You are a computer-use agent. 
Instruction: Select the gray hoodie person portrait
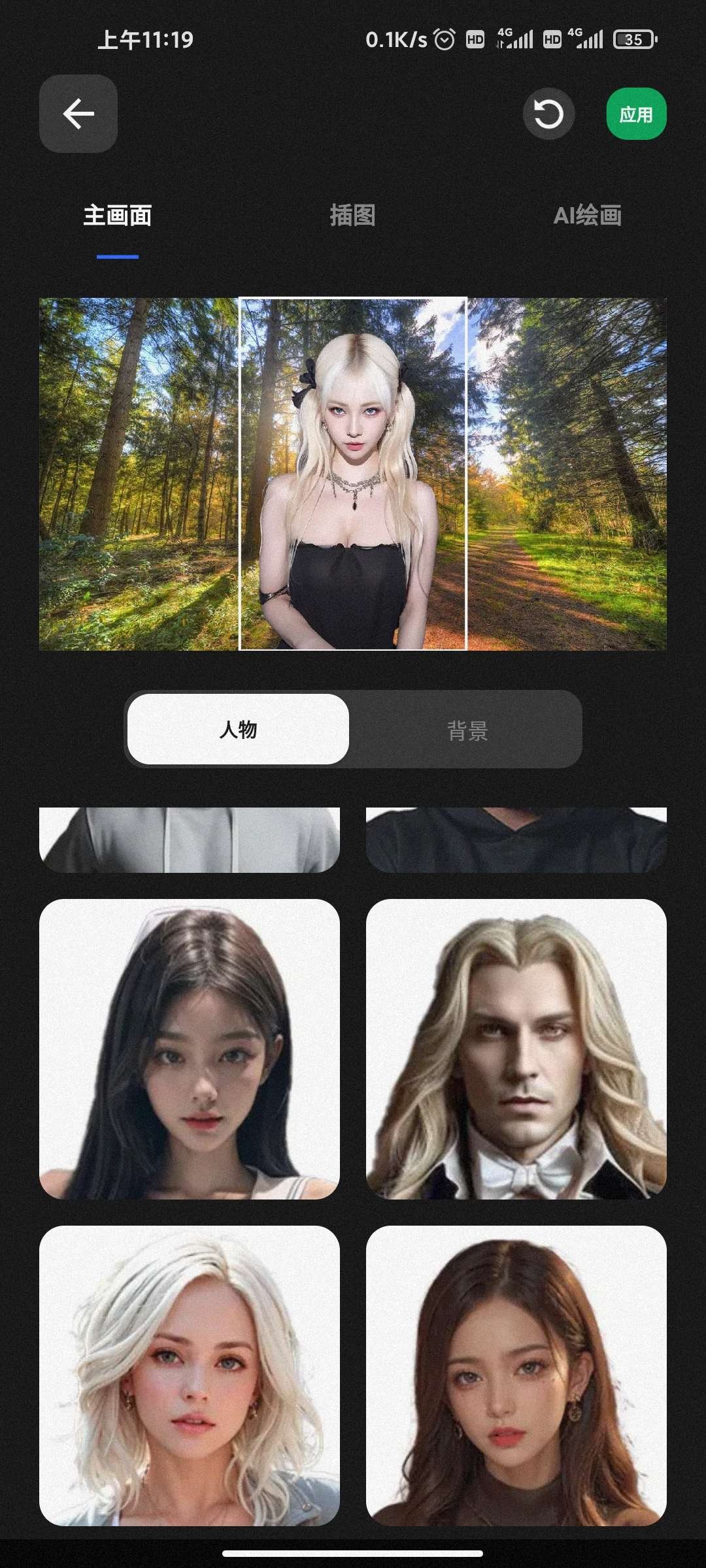[x=190, y=840]
